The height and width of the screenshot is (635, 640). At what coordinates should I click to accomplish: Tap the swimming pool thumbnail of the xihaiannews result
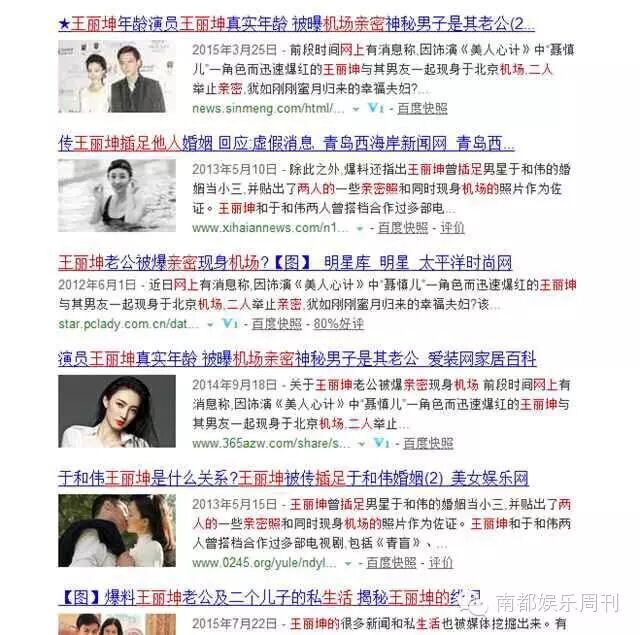pos(117,195)
